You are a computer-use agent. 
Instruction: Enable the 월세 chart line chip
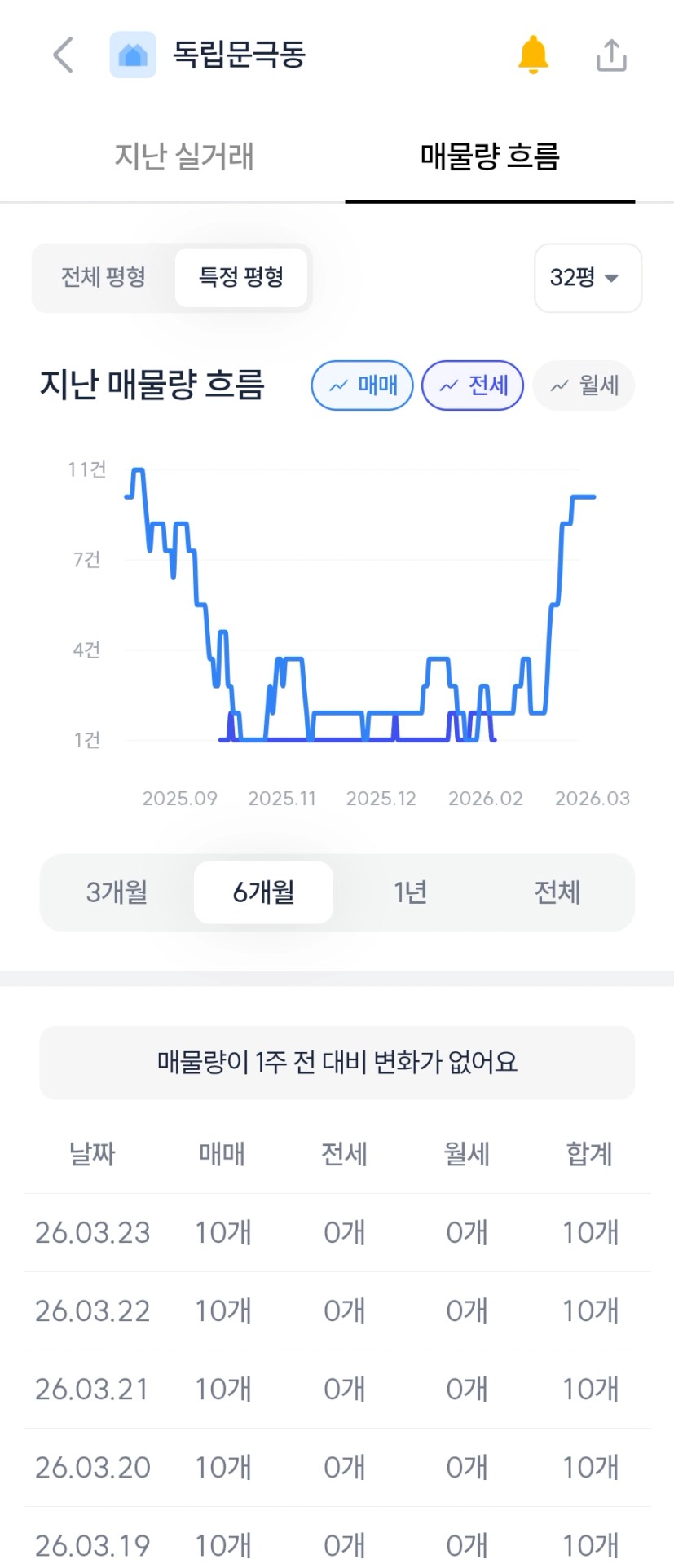584,385
